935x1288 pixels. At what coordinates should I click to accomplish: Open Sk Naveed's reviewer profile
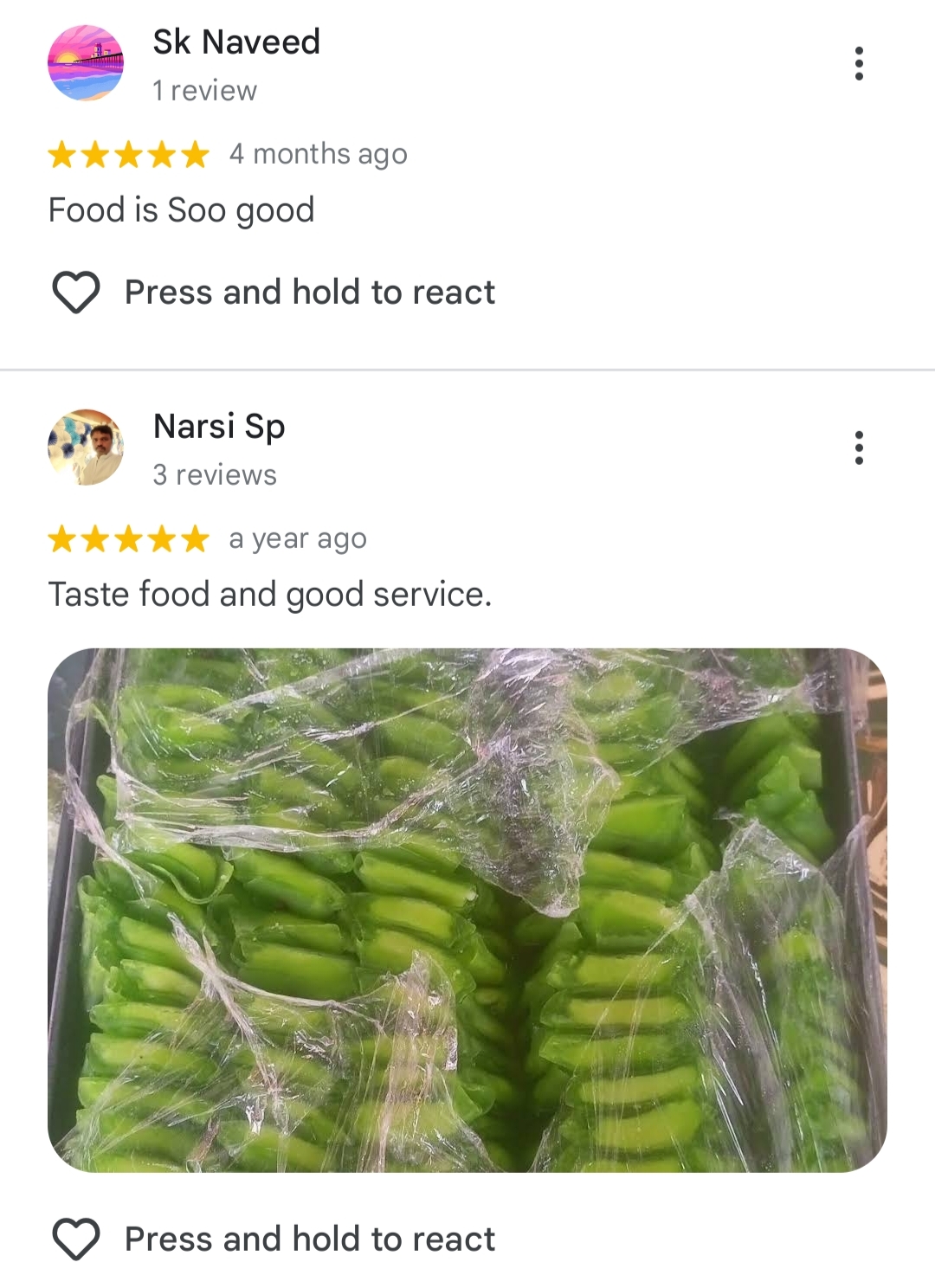coord(235,41)
